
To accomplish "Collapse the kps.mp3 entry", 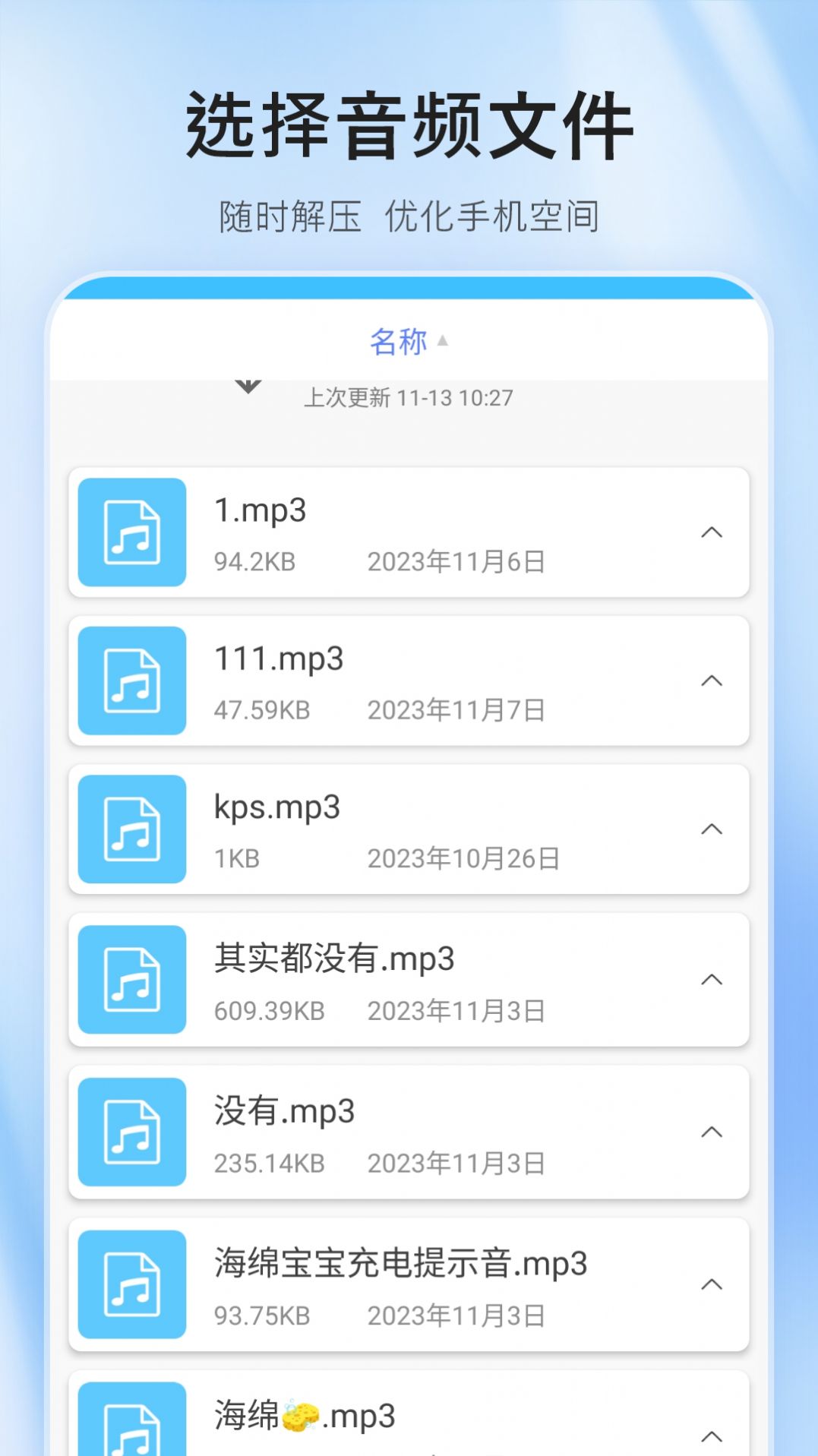I will click(x=712, y=829).
